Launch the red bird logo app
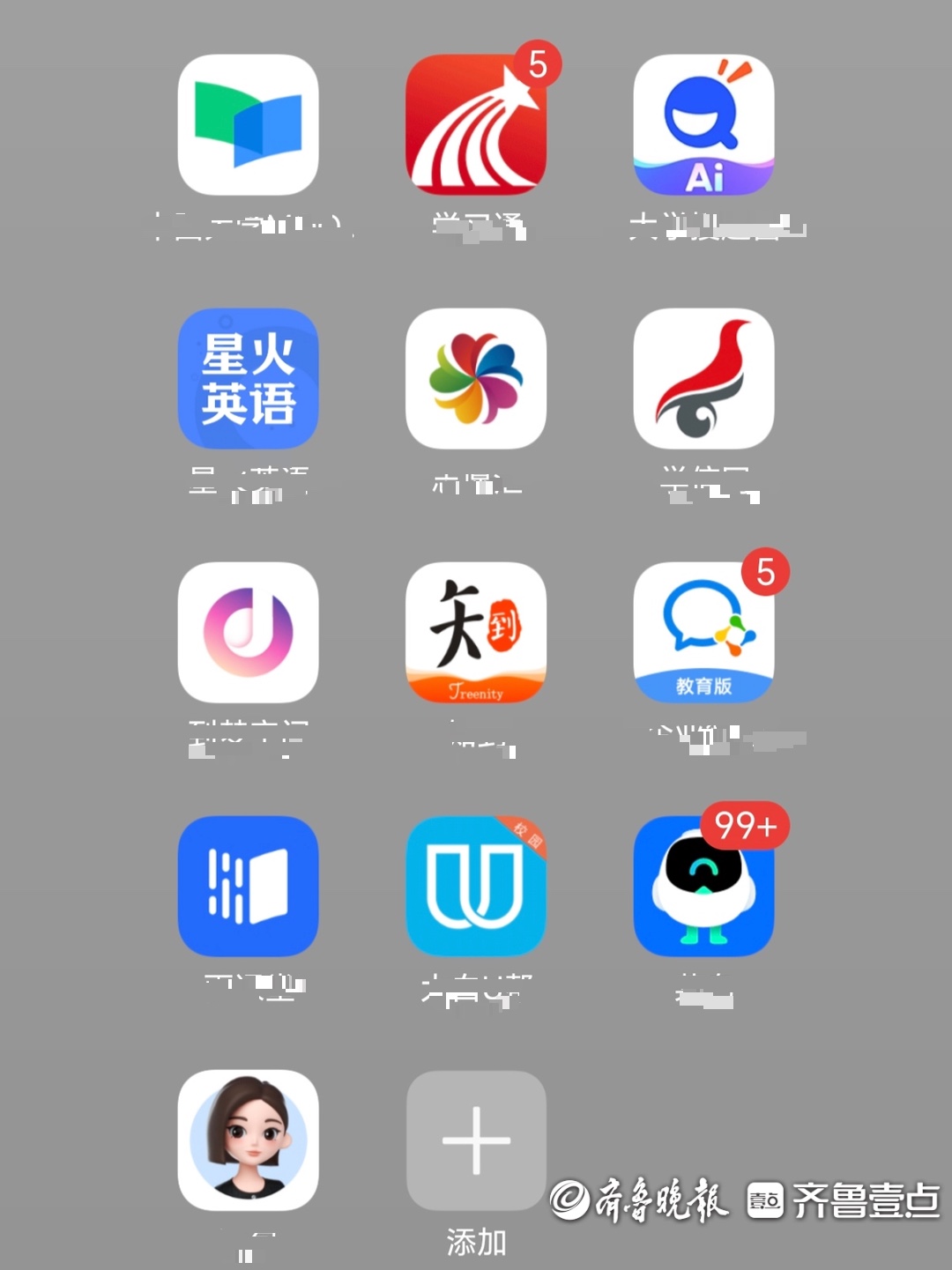Screen dimensions: 952x1270 pos(703,379)
